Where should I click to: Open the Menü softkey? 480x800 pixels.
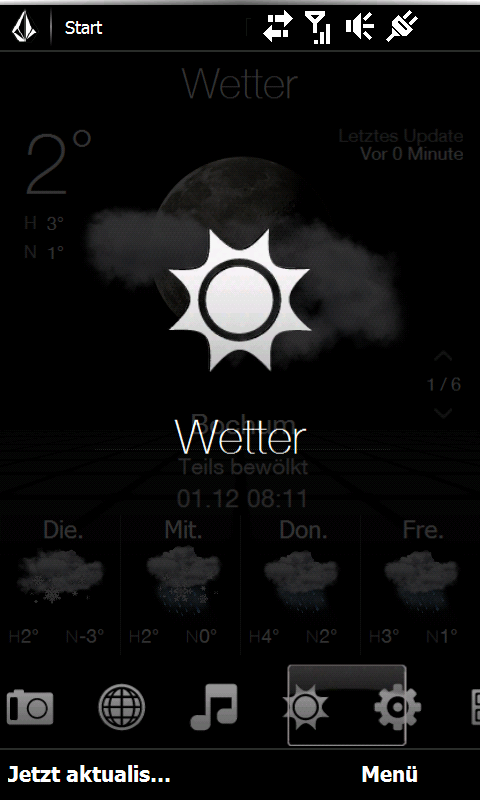[x=389, y=774]
